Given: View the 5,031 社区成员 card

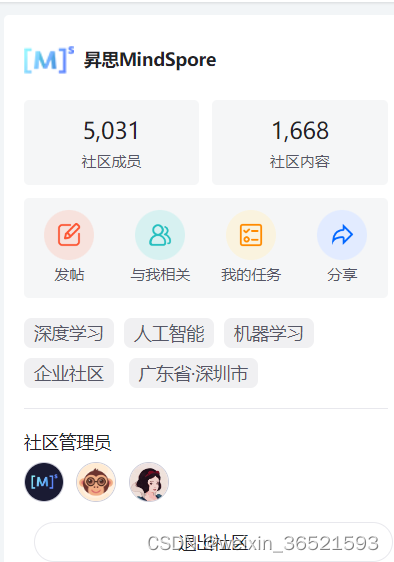Looking at the screenshot, I should [111, 143].
